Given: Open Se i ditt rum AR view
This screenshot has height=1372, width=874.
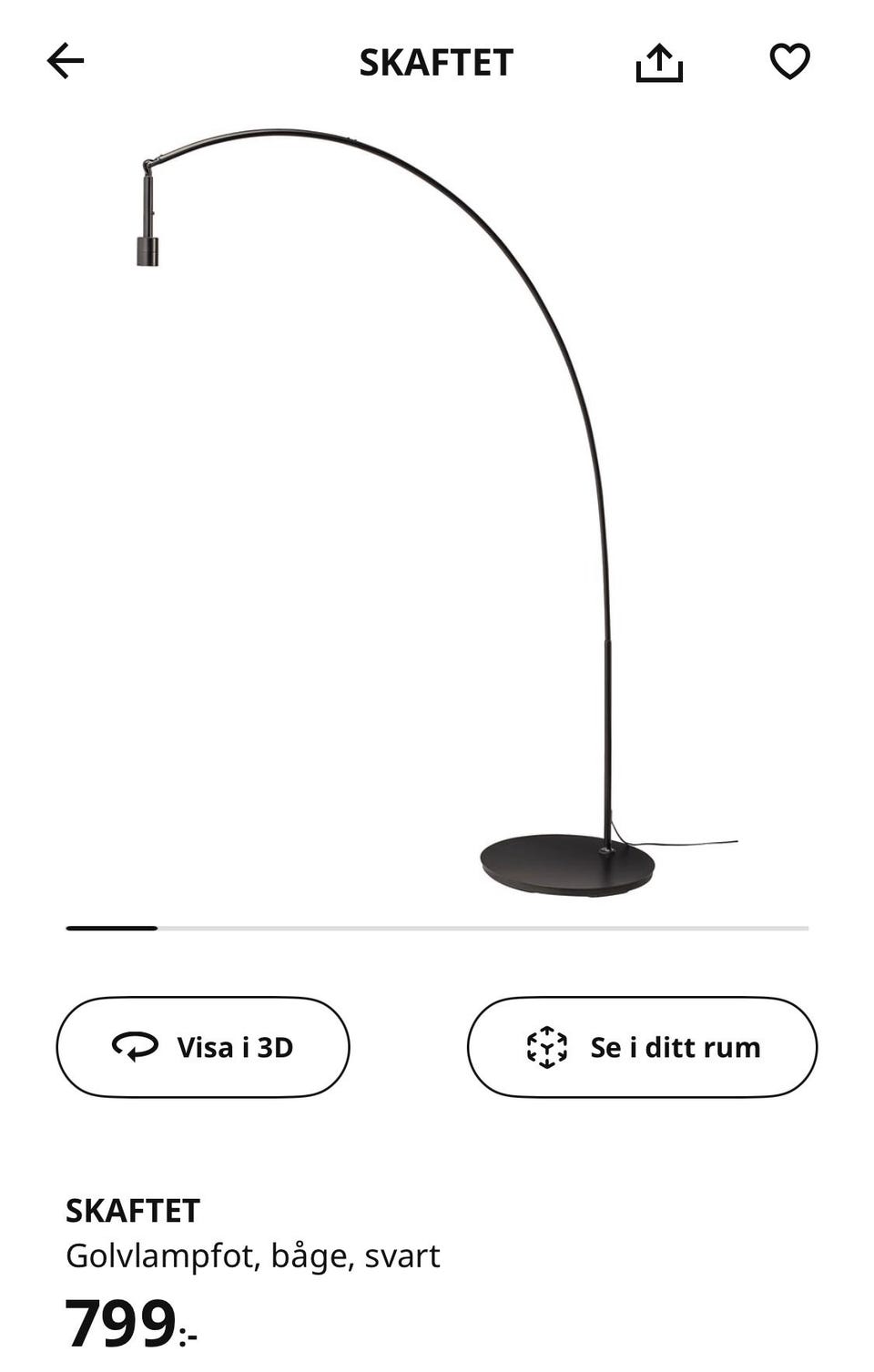Looking at the screenshot, I should 642,1047.
